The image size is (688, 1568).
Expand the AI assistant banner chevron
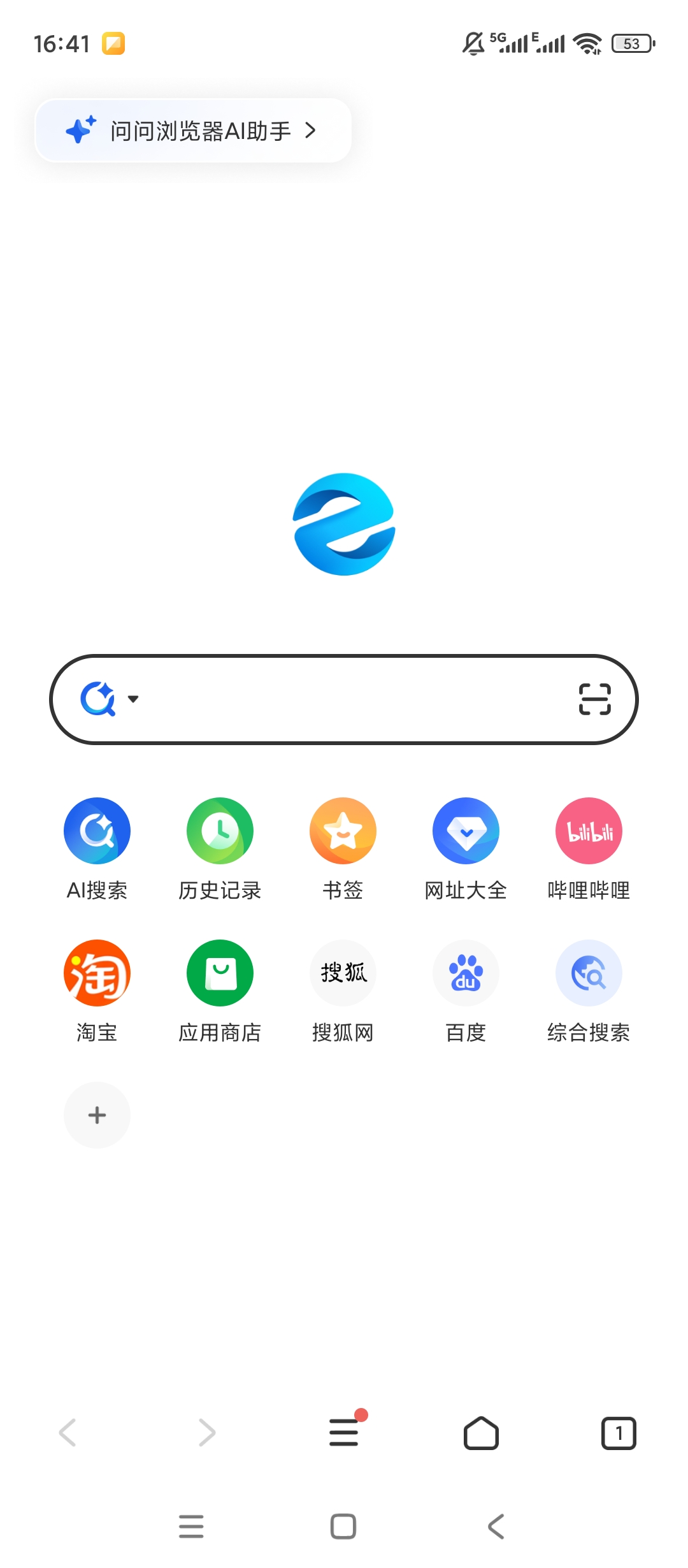tap(311, 130)
